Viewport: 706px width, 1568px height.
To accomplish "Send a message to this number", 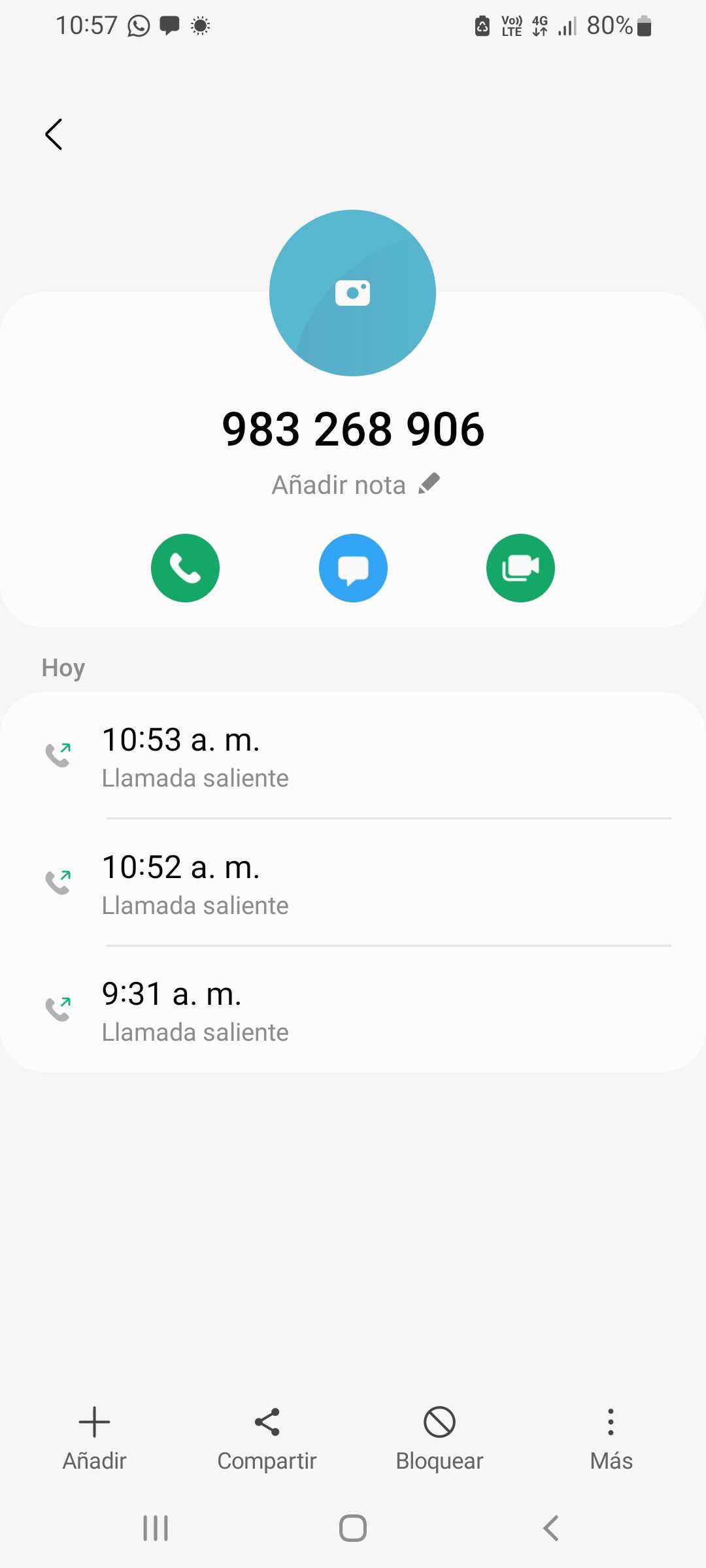I will [x=353, y=568].
